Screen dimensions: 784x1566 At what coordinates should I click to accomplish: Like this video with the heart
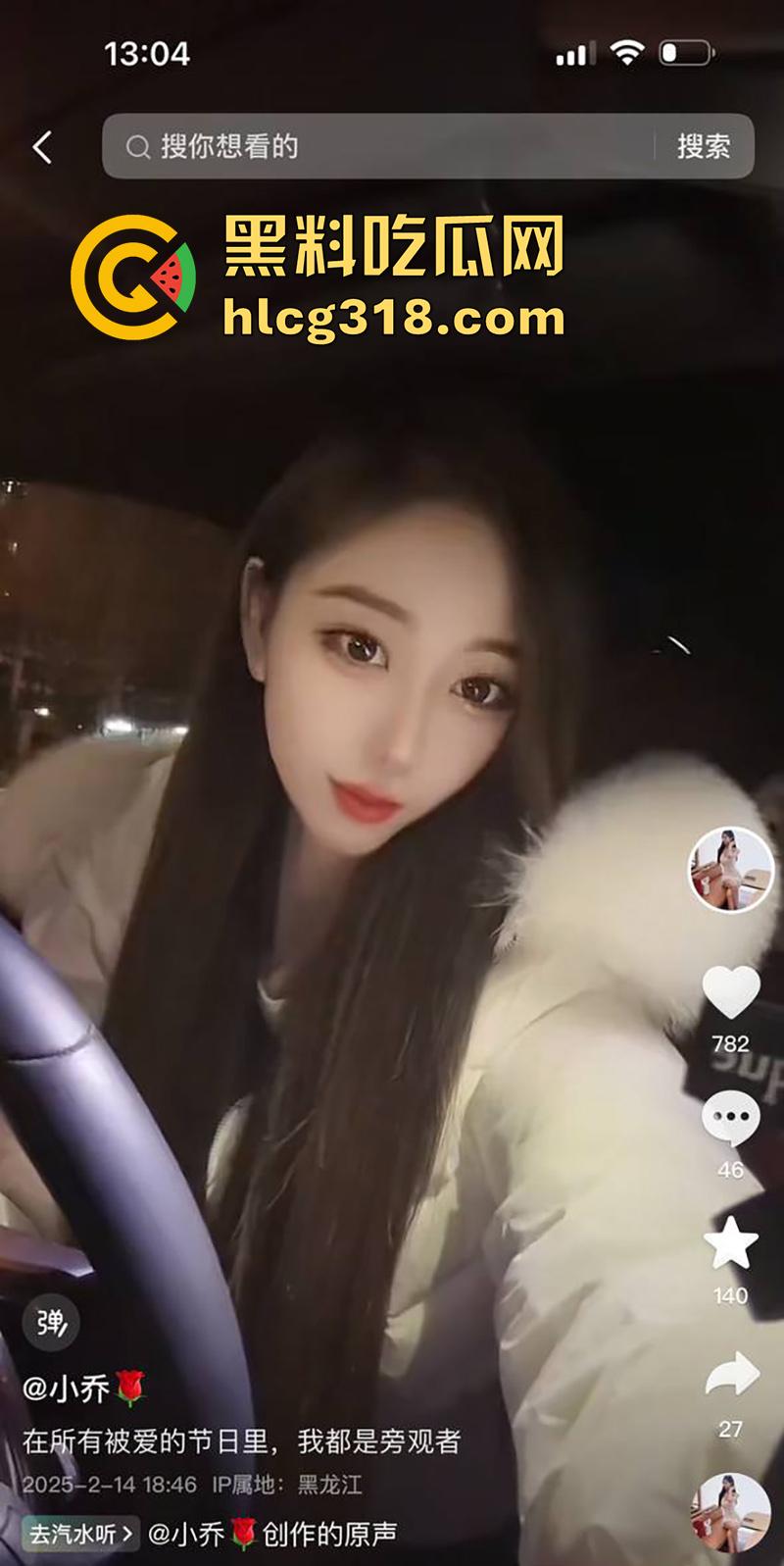tap(731, 993)
